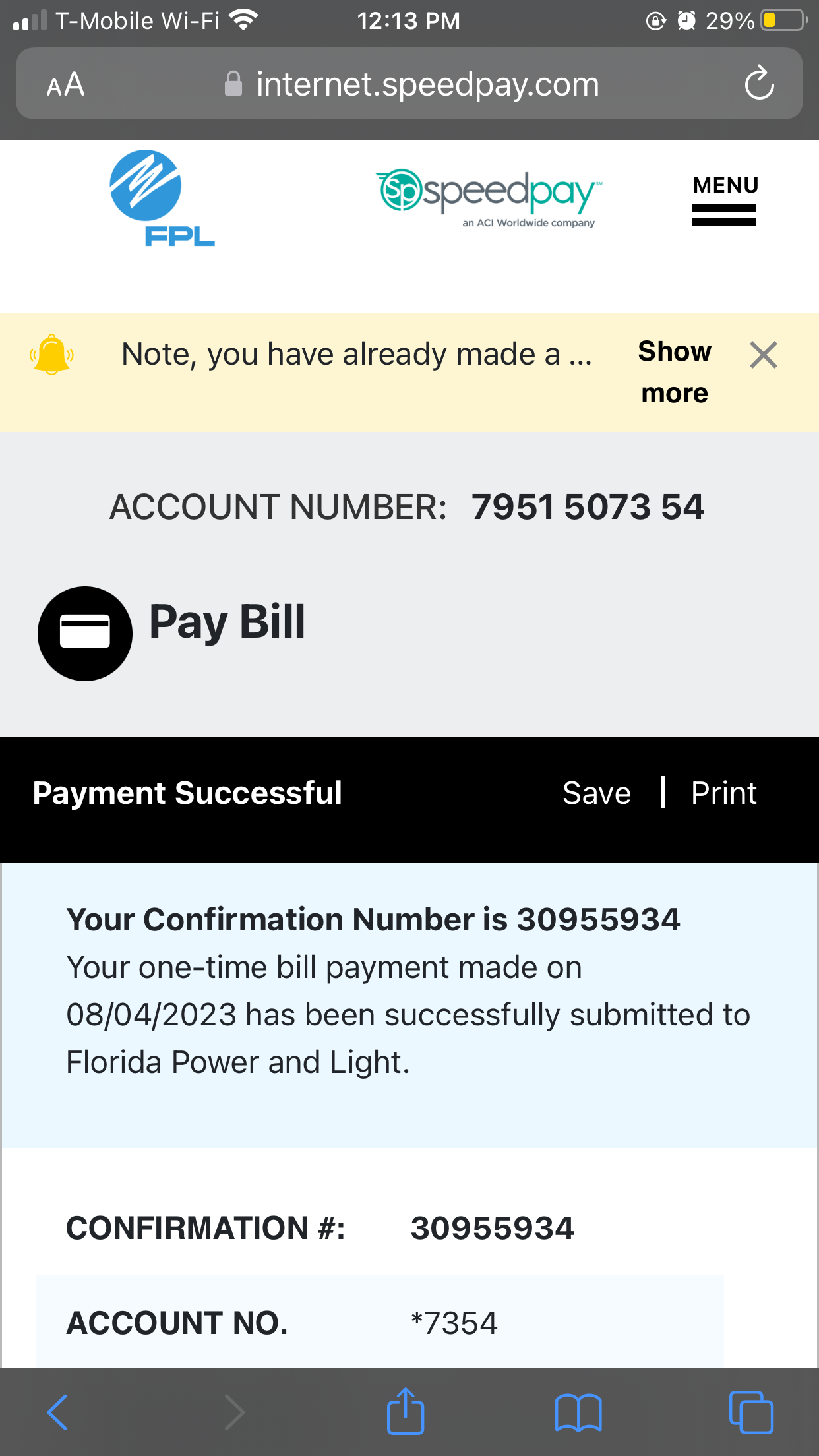
Task: Expand the note with Show more
Action: [x=675, y=372]
